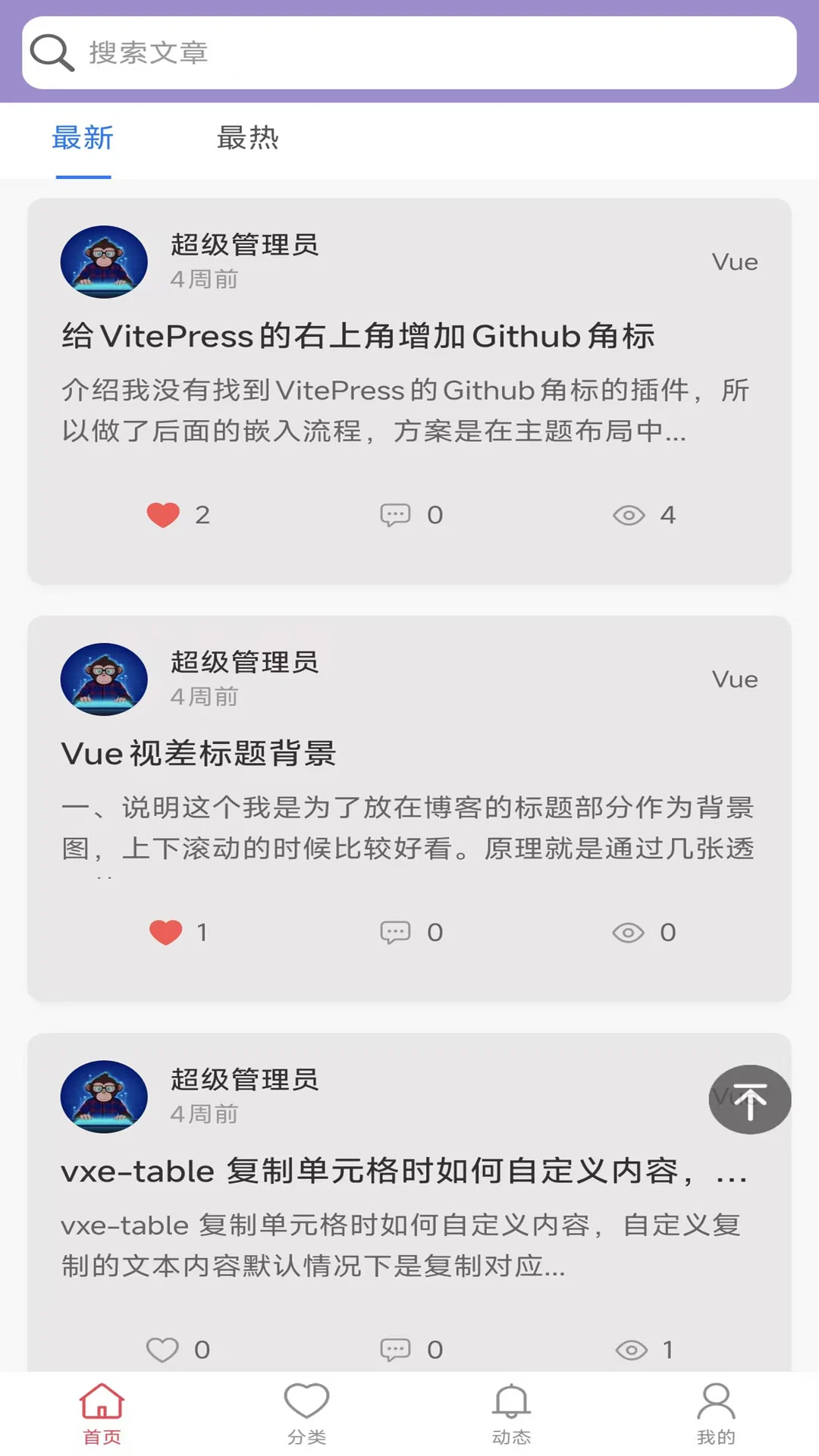
Task: Like the vxe-table article via its heart icon
Action: pyautogui.click(x=162, y=1349)
